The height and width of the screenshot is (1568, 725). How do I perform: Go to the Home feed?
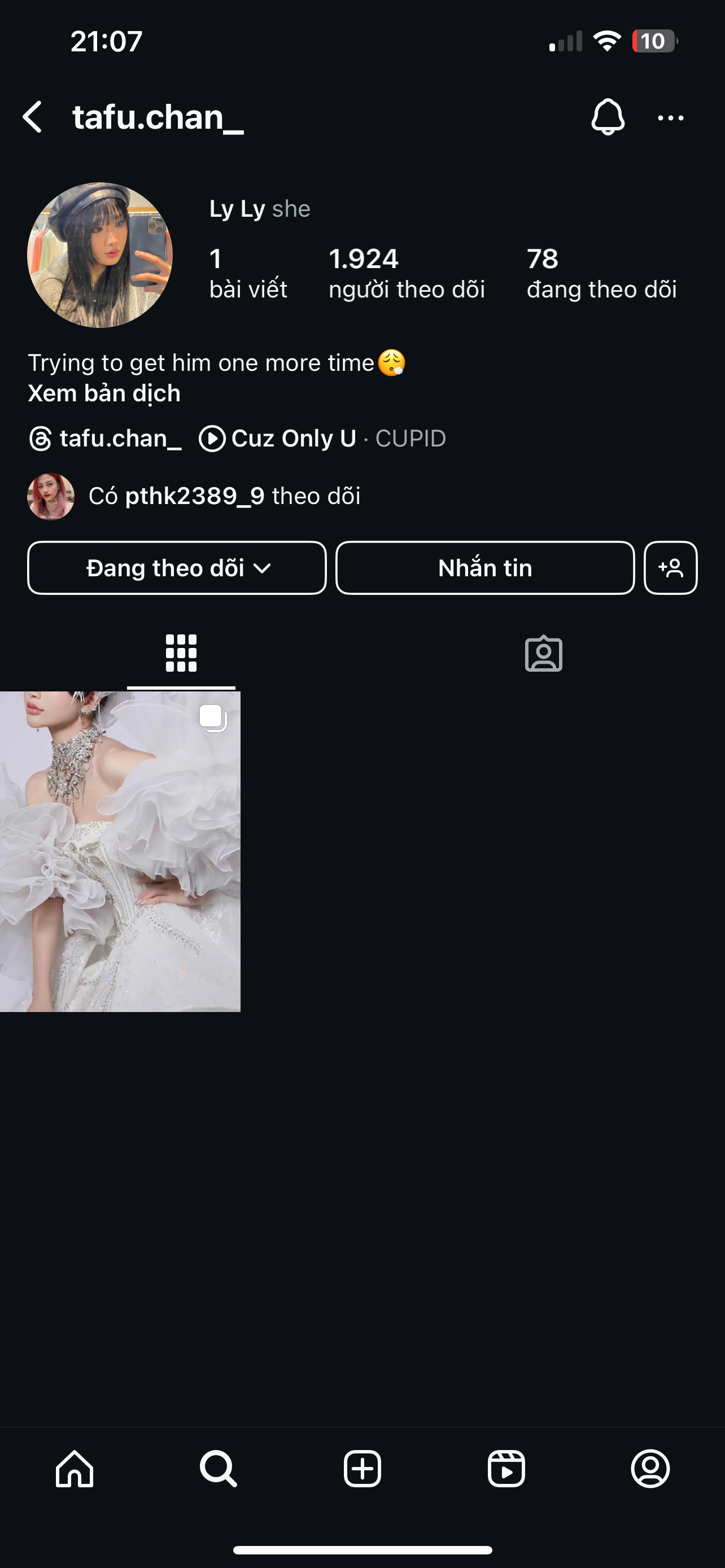[x=75, y=1468]
